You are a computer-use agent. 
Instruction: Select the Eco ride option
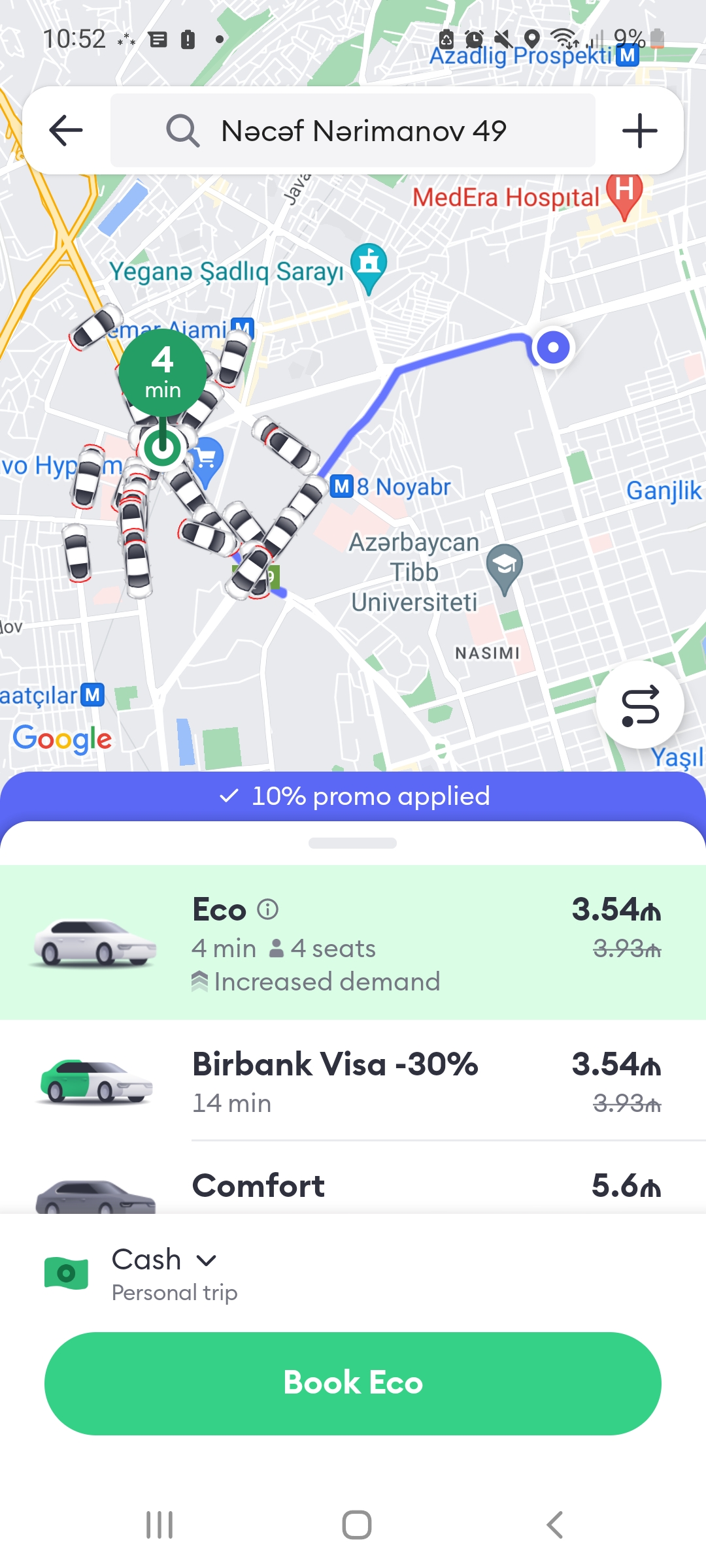353,942
